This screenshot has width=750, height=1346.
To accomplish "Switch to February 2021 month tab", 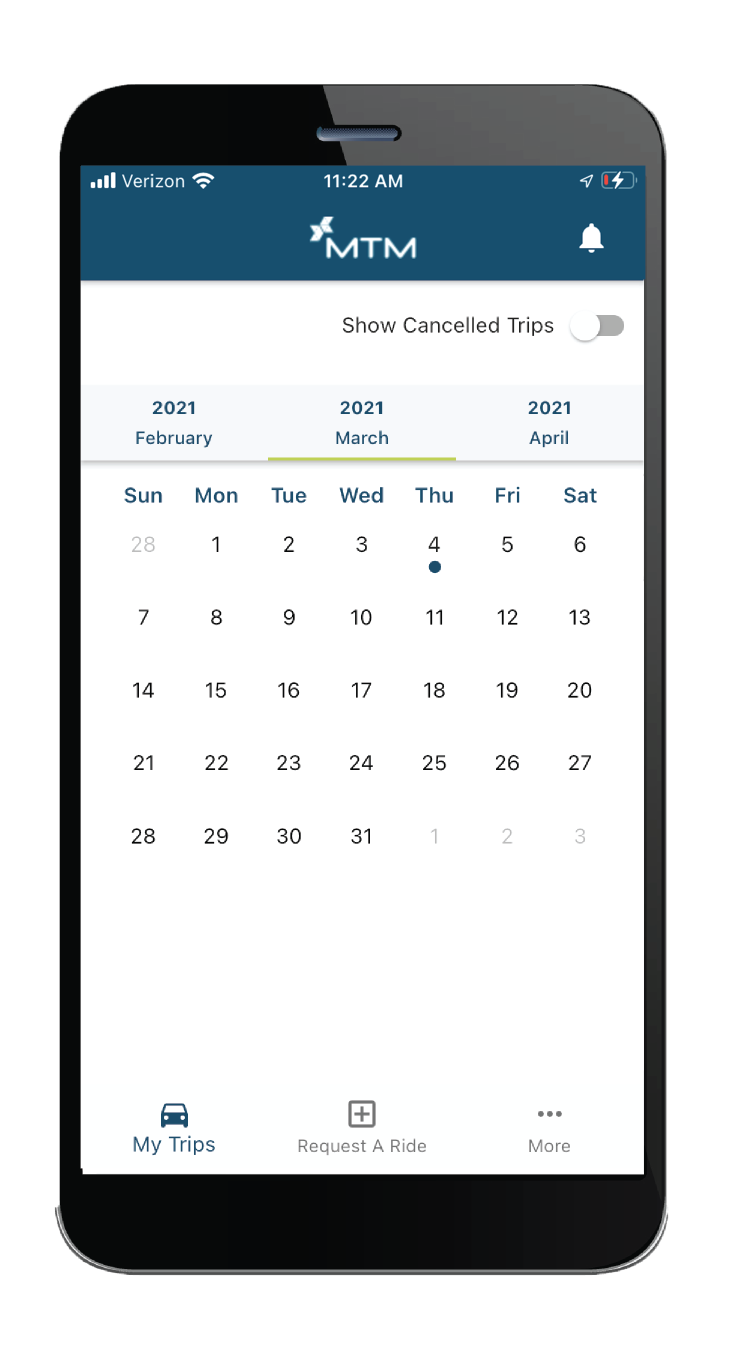I will tap(174, 422).
